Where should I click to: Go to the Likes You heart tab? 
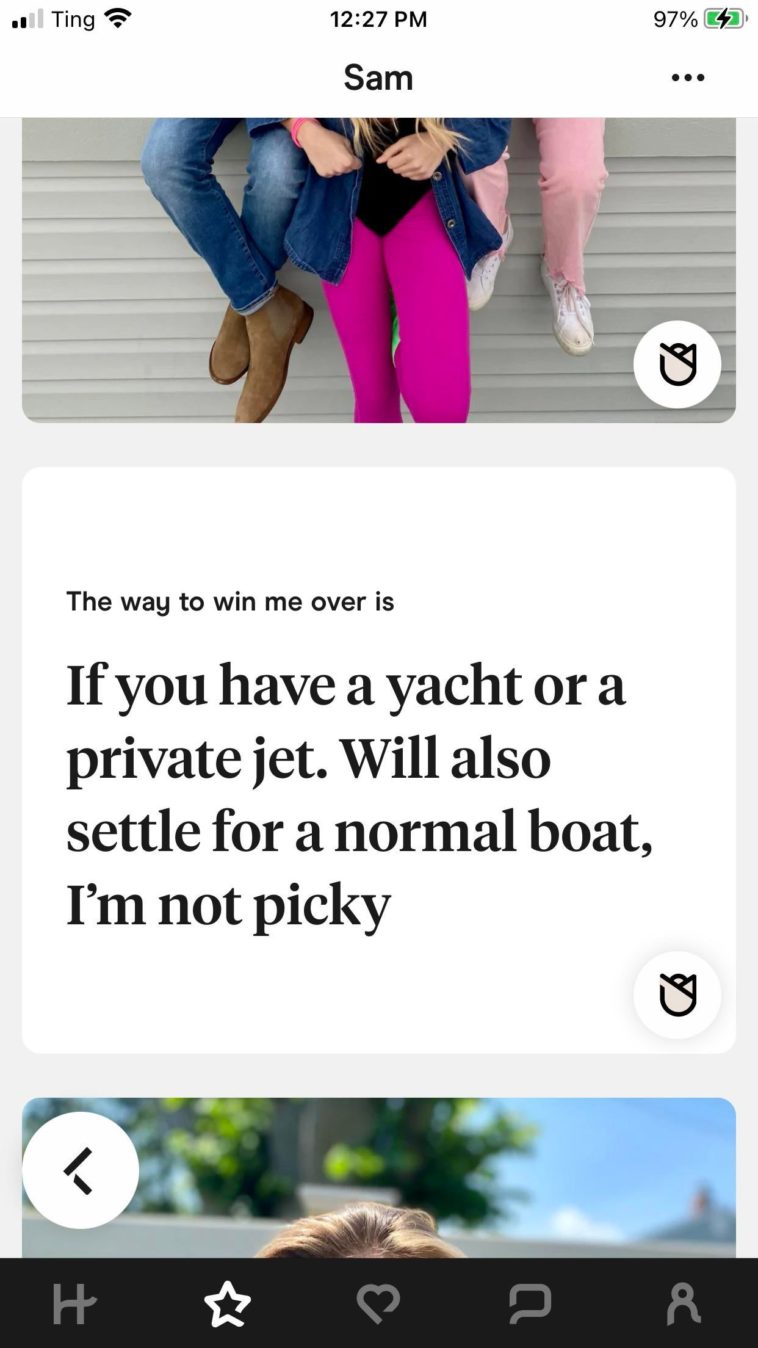click(378, 1304)
